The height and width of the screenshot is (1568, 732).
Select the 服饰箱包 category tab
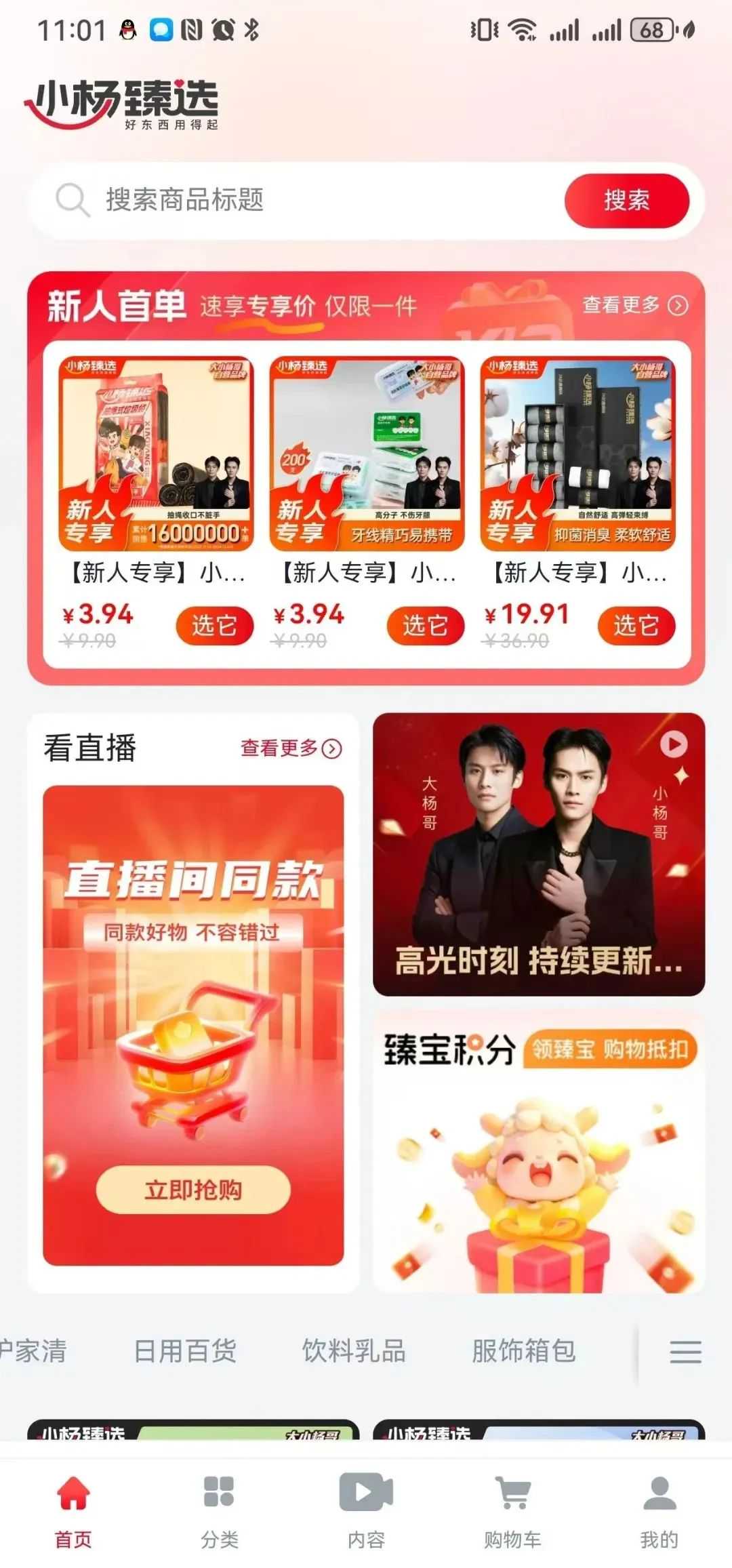coord(524,1351)
